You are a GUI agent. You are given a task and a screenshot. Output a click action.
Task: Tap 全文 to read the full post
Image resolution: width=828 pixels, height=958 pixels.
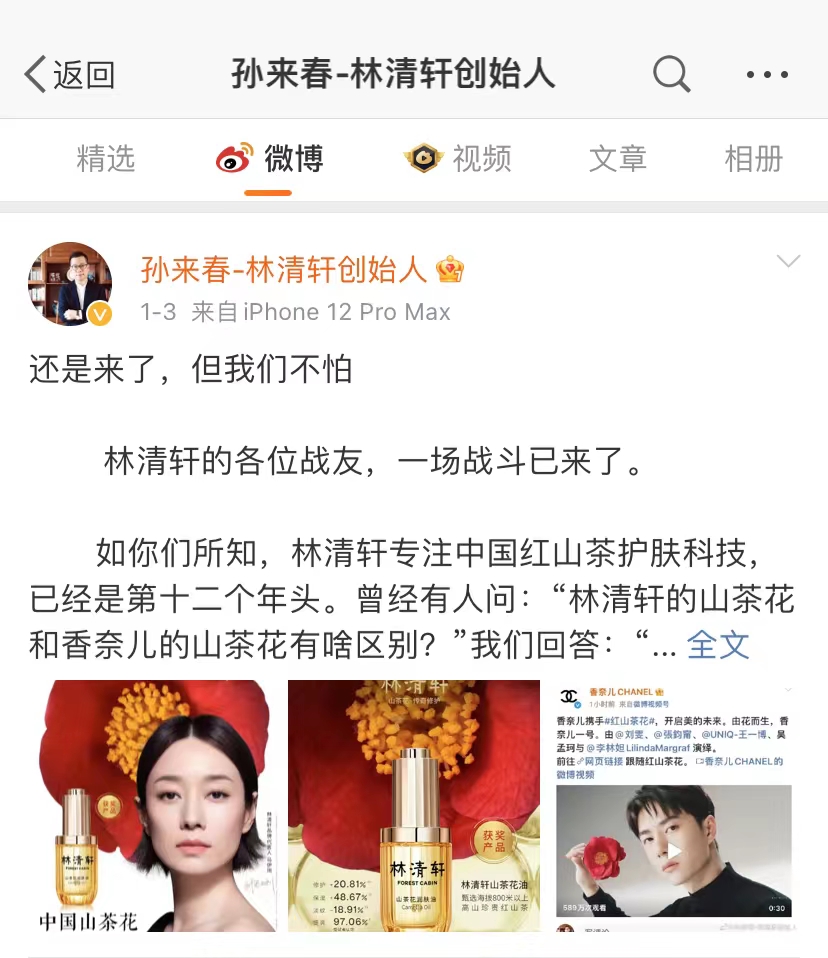click(718, 645)
